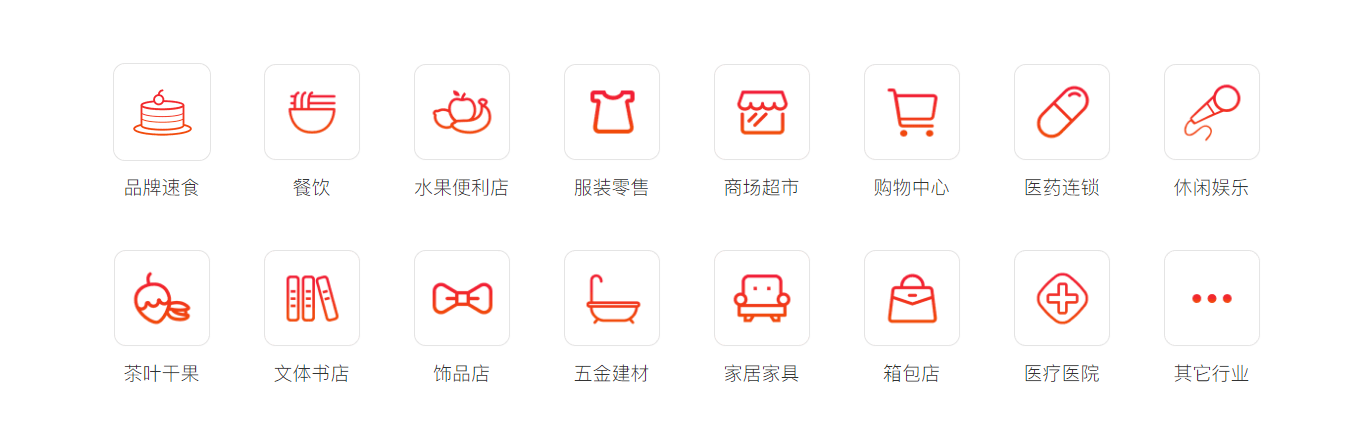Open the 医疗医院 hospital category
Viewport: 1371px width, 438px height.
(1062, 298)
